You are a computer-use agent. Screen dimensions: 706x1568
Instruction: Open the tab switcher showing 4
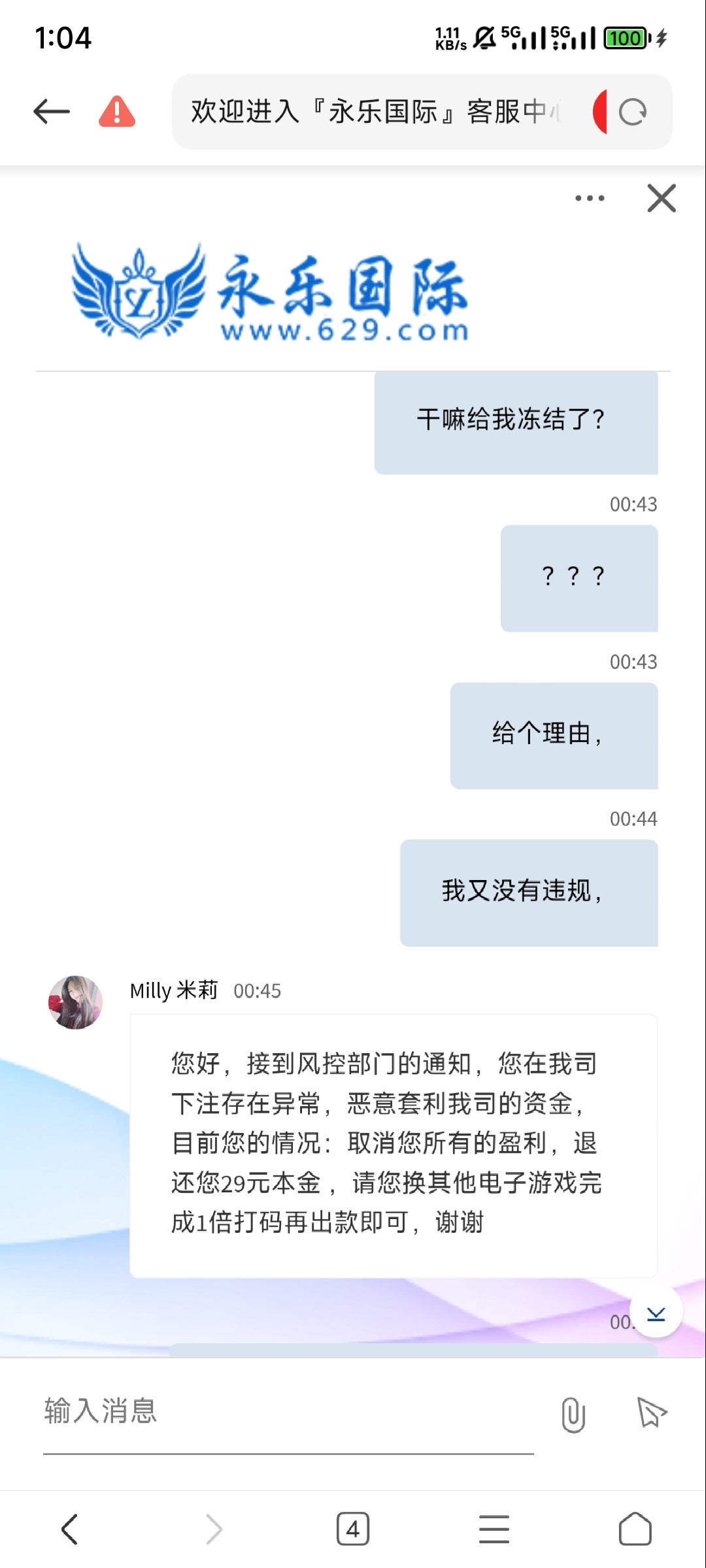[x=353, y=1529]
